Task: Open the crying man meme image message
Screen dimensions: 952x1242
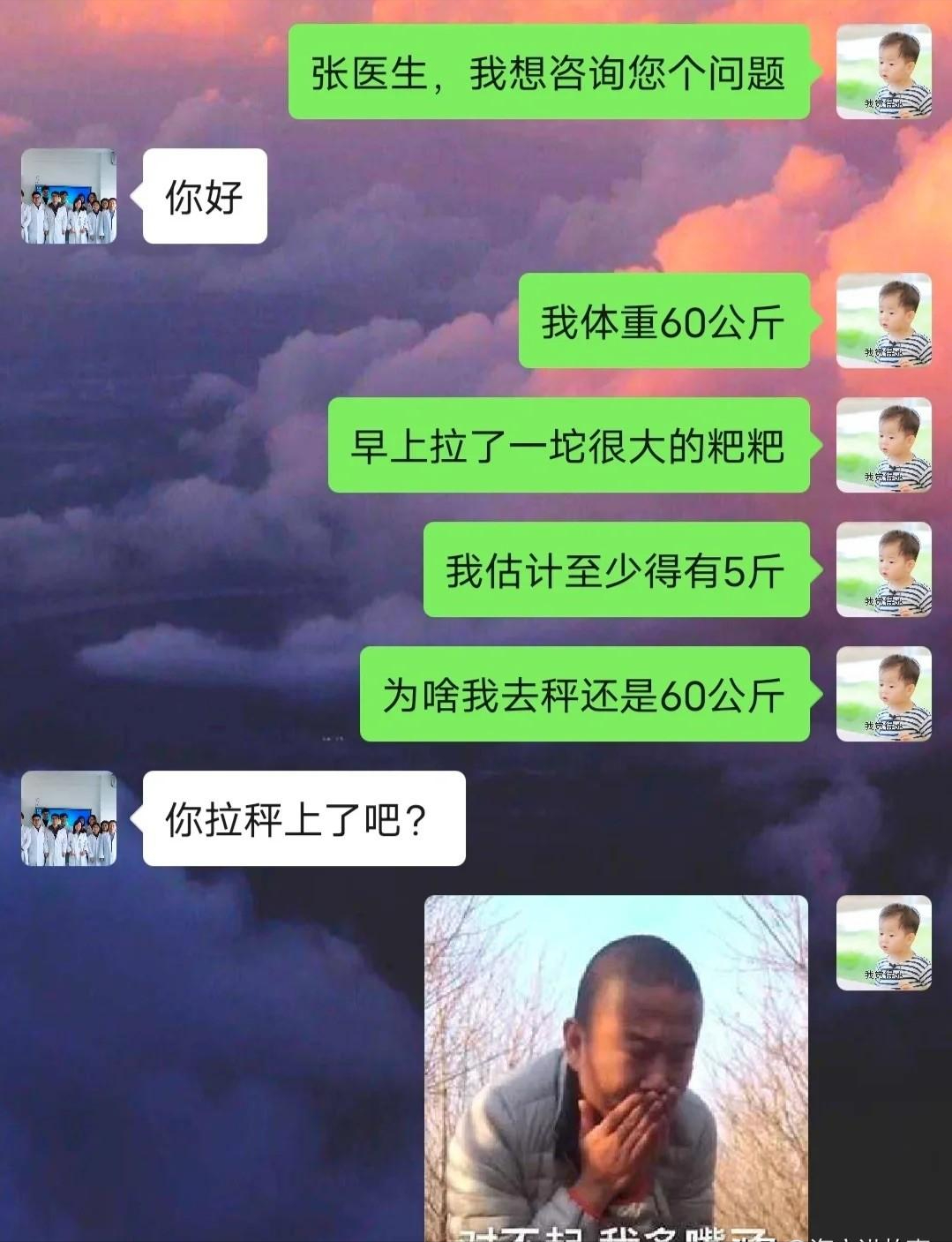Action: (616, 1068)
